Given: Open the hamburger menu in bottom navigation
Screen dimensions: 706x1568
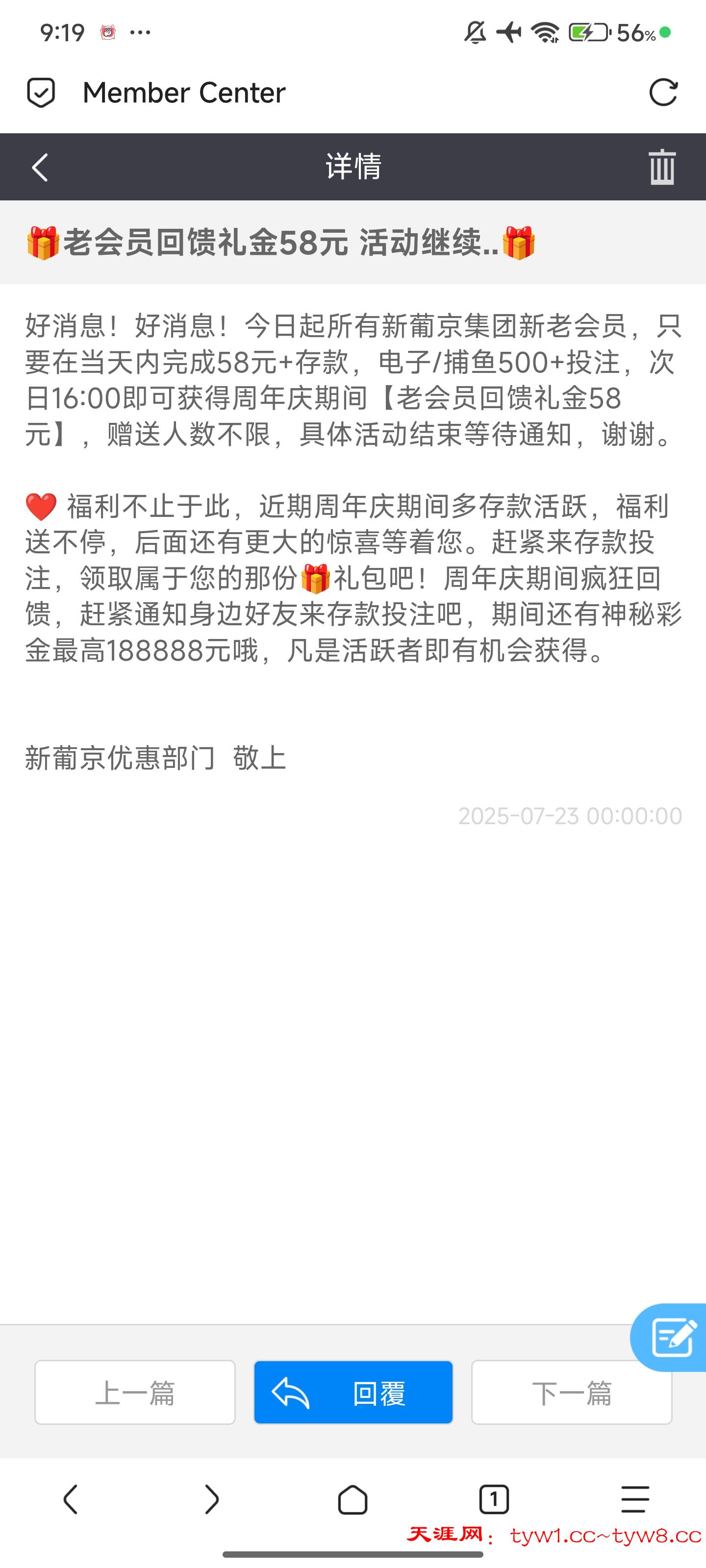Looking at the screenshot, I should click(635, 1500).
